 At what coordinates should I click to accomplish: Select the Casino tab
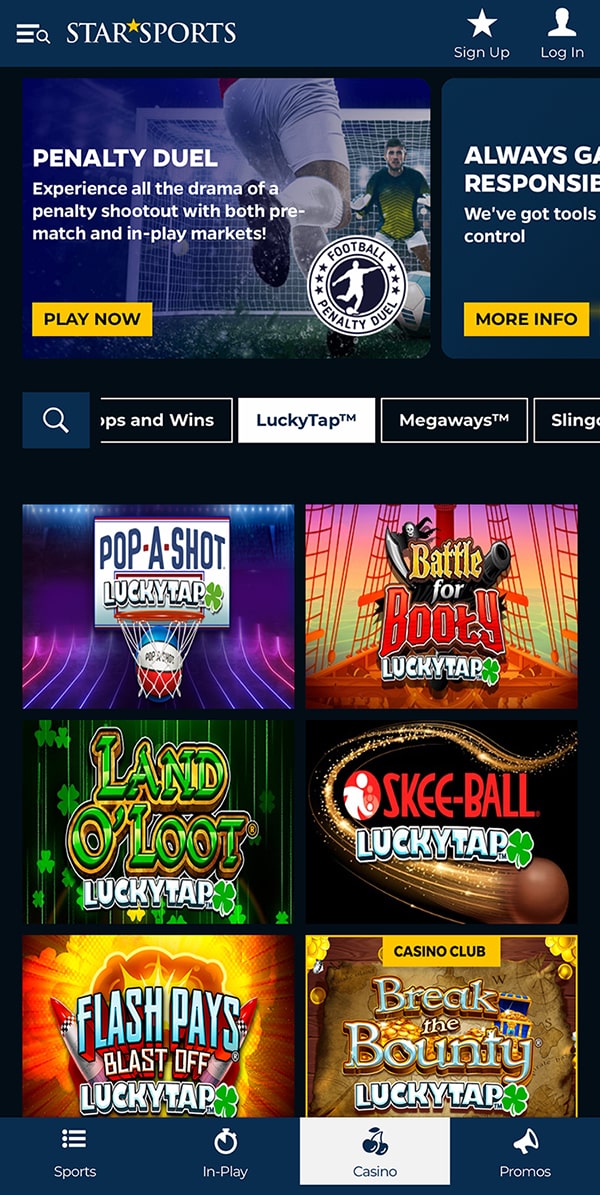click(x=375, y=1154)
